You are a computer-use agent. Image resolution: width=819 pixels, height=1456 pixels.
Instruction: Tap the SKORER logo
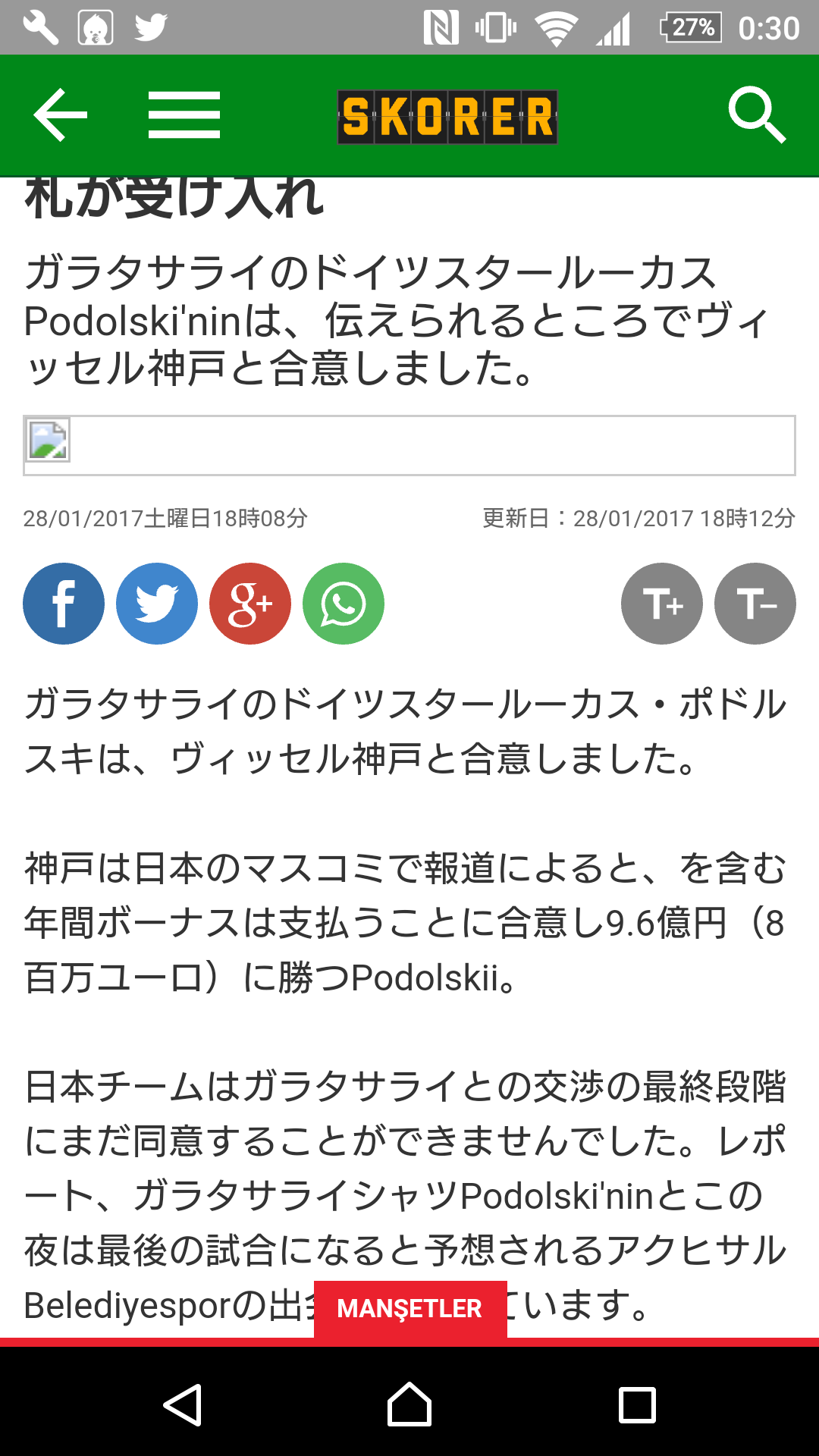coord(447,117)
